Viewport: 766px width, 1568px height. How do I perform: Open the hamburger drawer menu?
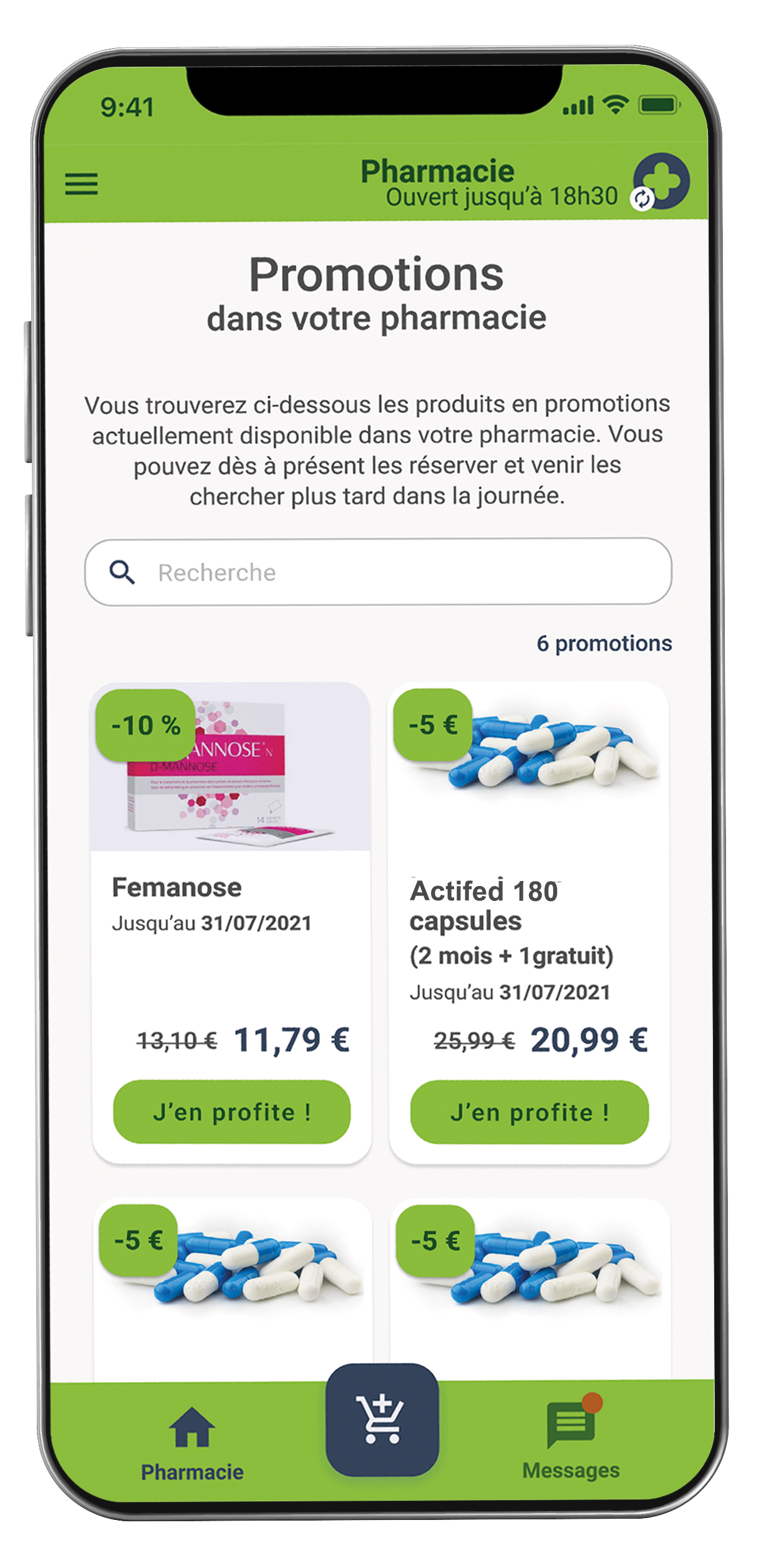(x=81, y=184)
